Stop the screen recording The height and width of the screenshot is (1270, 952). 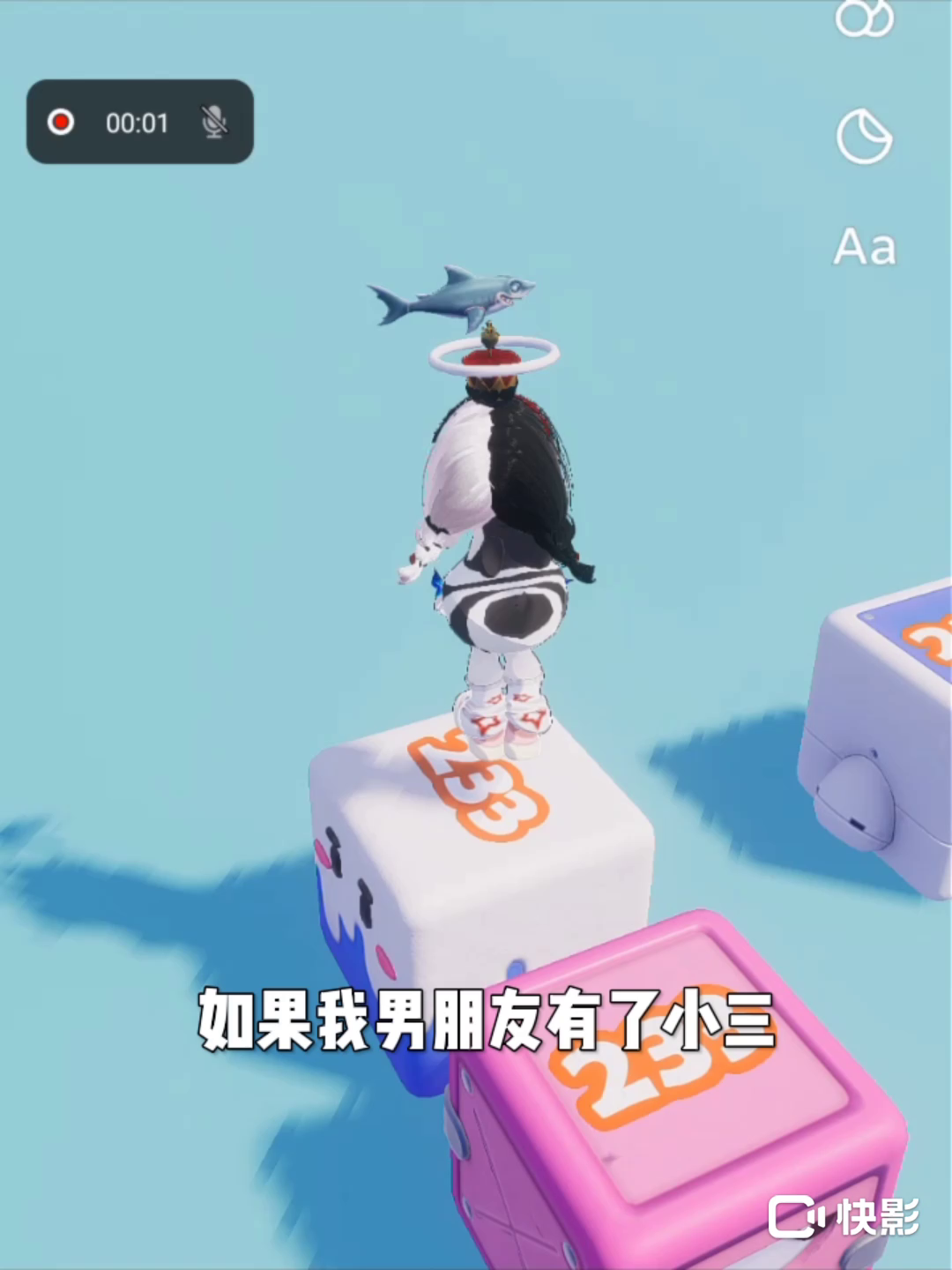(x=61, y=122)
